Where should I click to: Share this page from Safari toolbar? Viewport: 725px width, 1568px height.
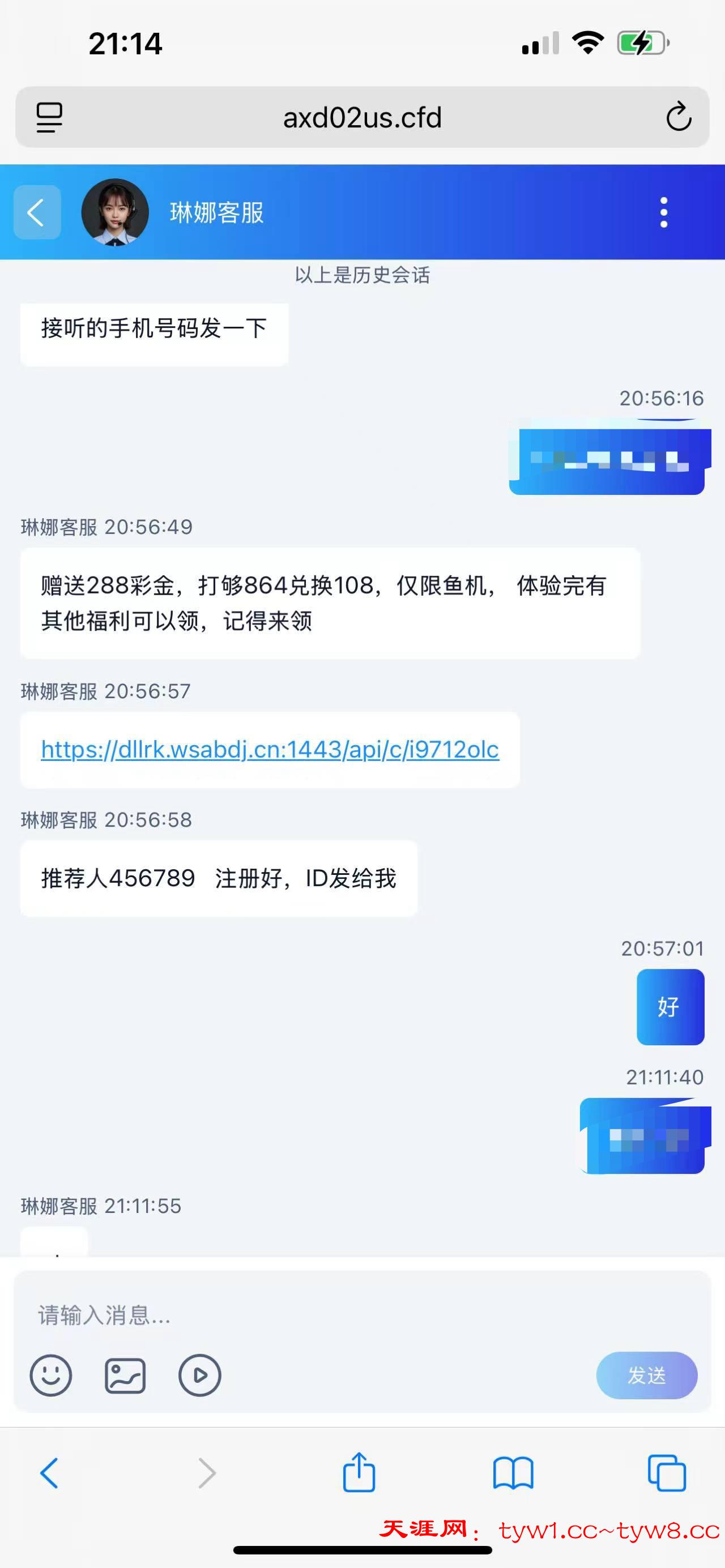pyautogui.click(x=359, y=1472)
